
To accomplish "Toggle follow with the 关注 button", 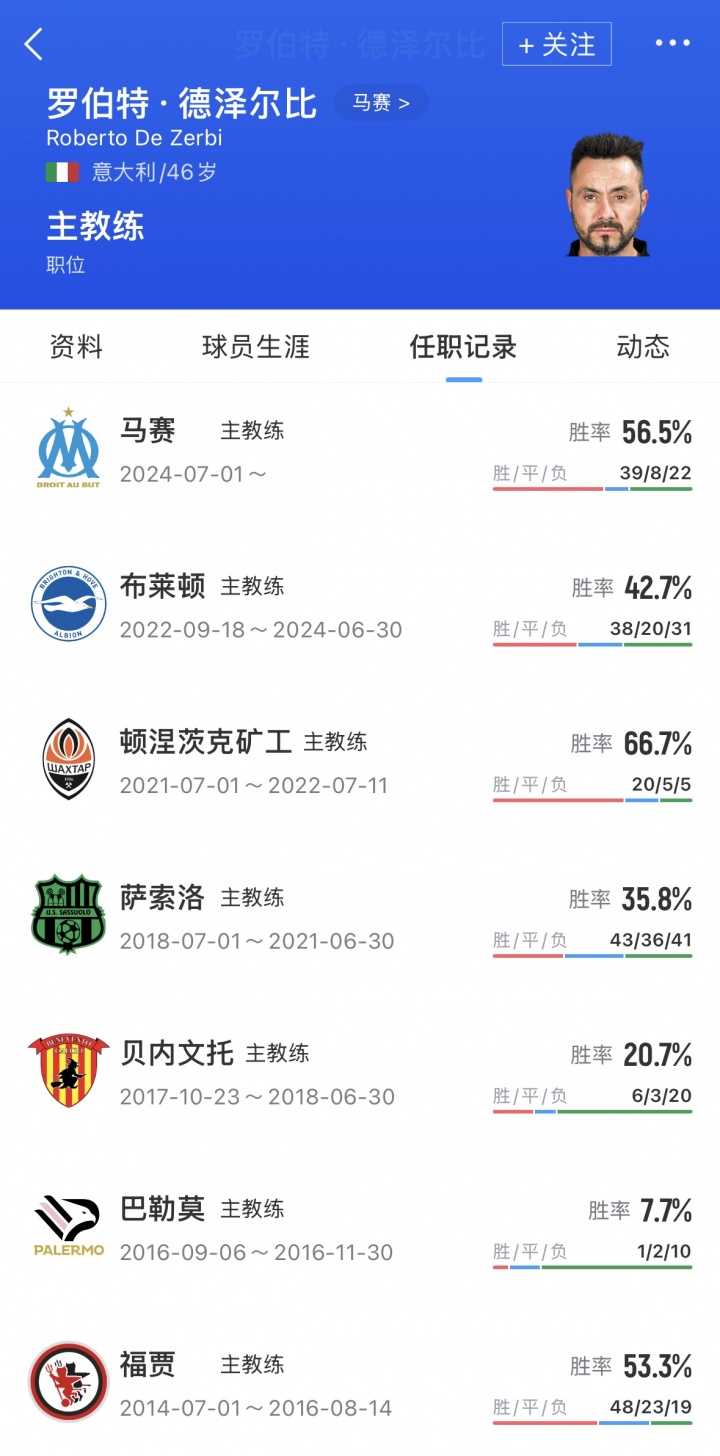I will point(557,44).
